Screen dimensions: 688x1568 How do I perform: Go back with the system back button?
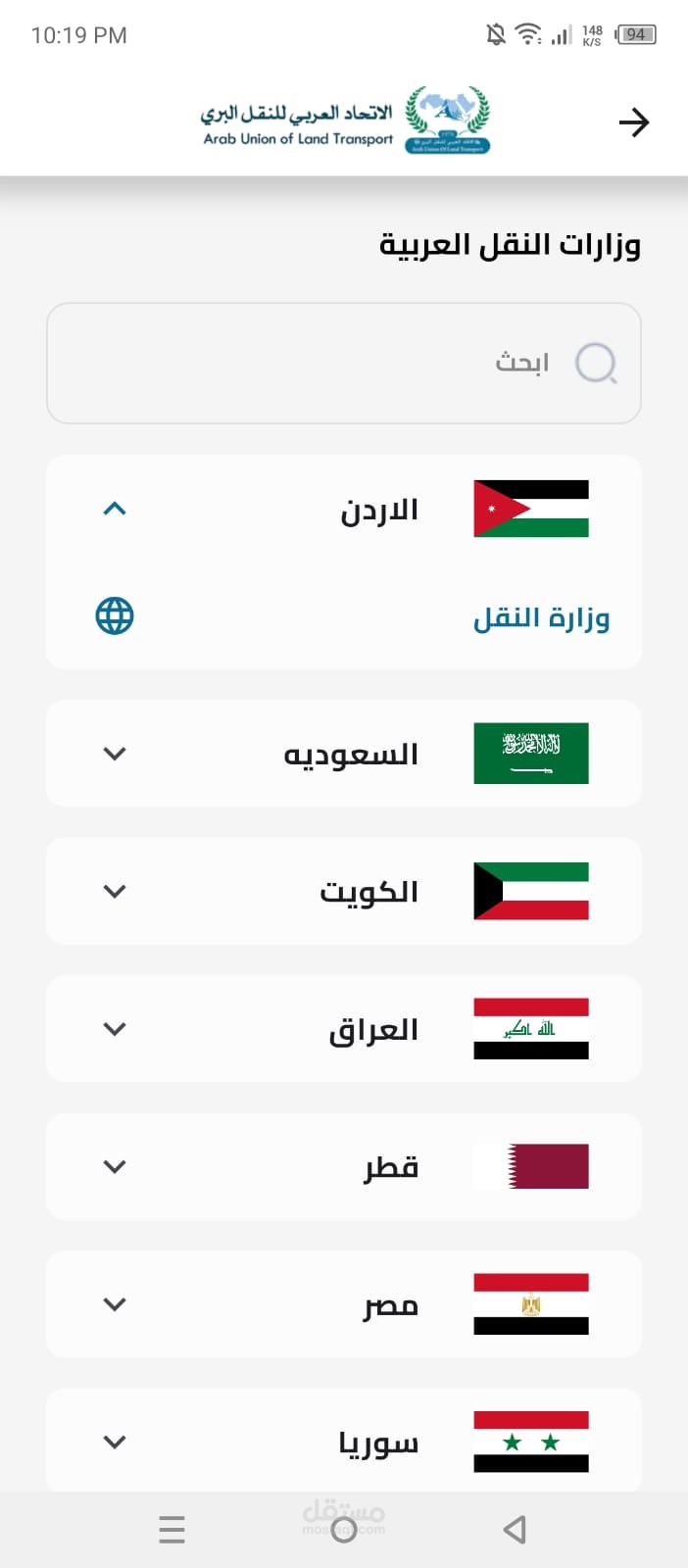(x=515, y=1529)
